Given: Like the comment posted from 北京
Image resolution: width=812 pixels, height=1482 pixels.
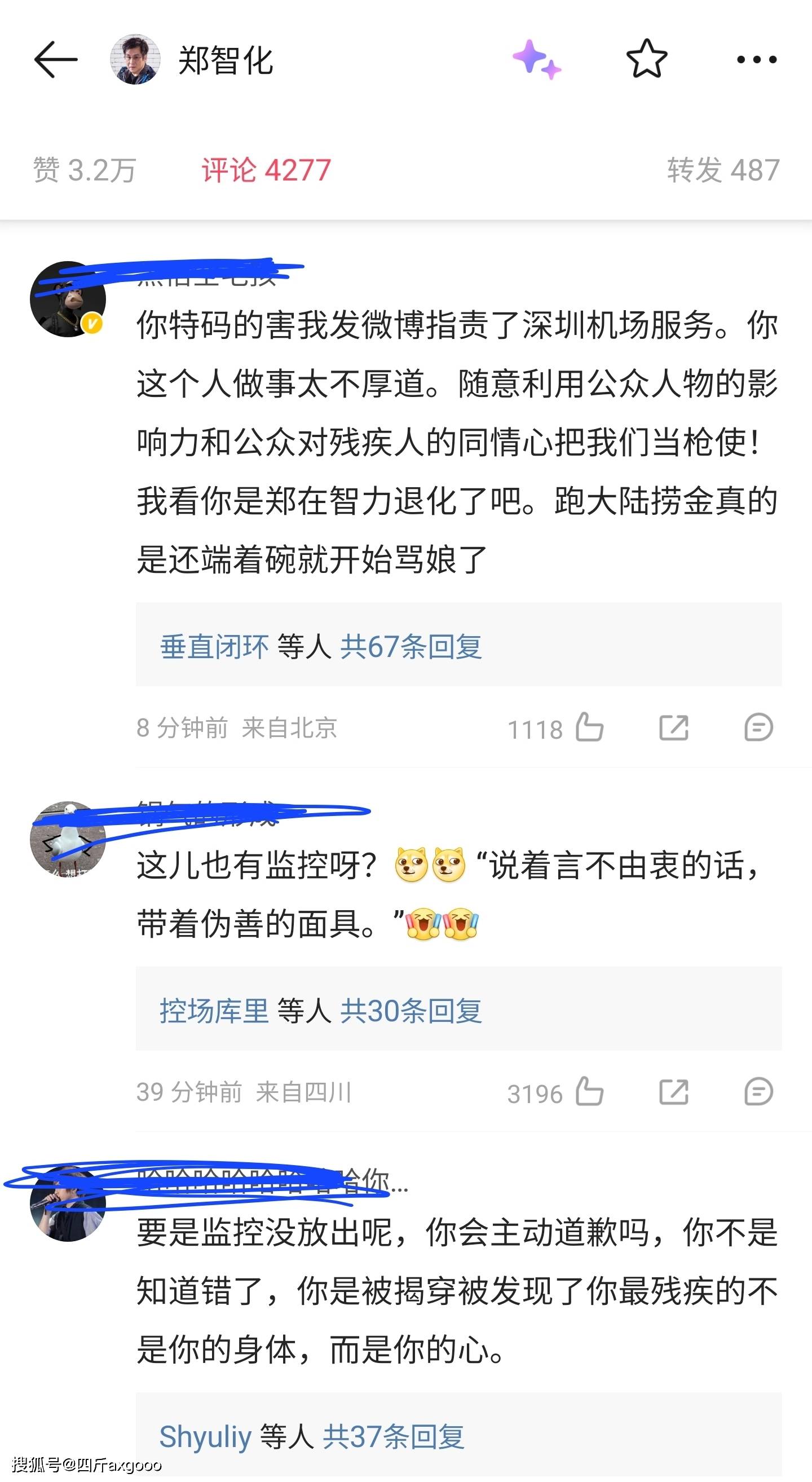Looking at the screenshot, I should [x=589, y=728].
